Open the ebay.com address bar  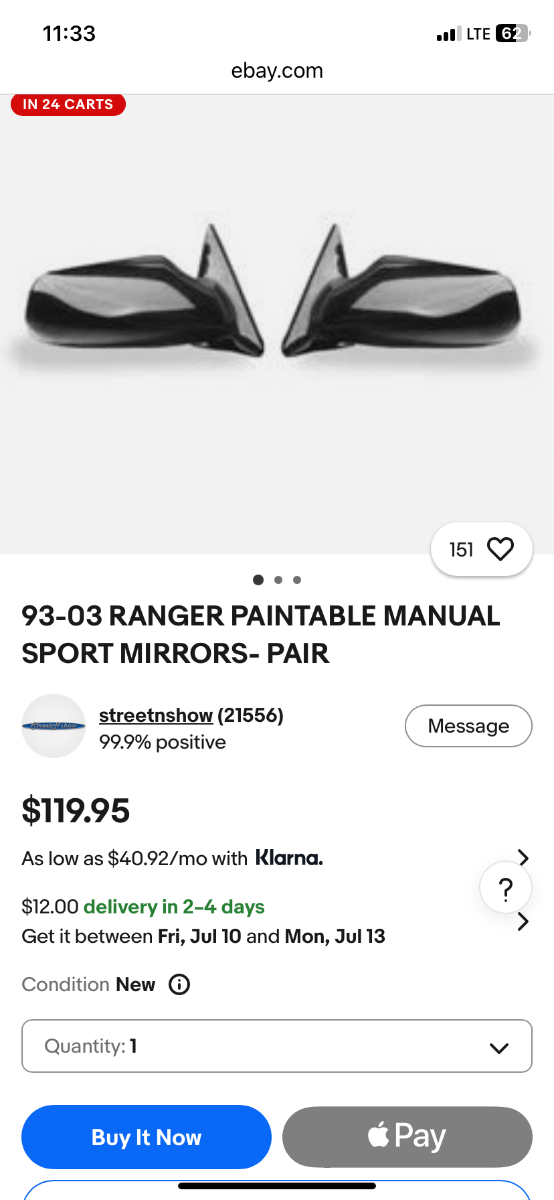[x=277, y=71]
